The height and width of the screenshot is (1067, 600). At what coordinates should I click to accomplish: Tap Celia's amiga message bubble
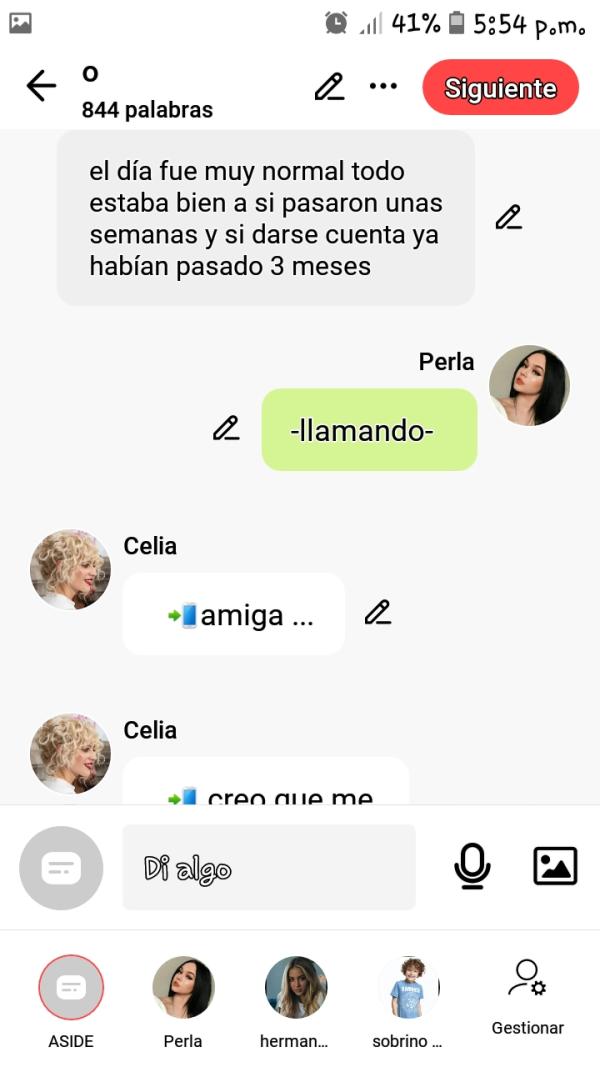pyautogui.click(x=234, y=614)
